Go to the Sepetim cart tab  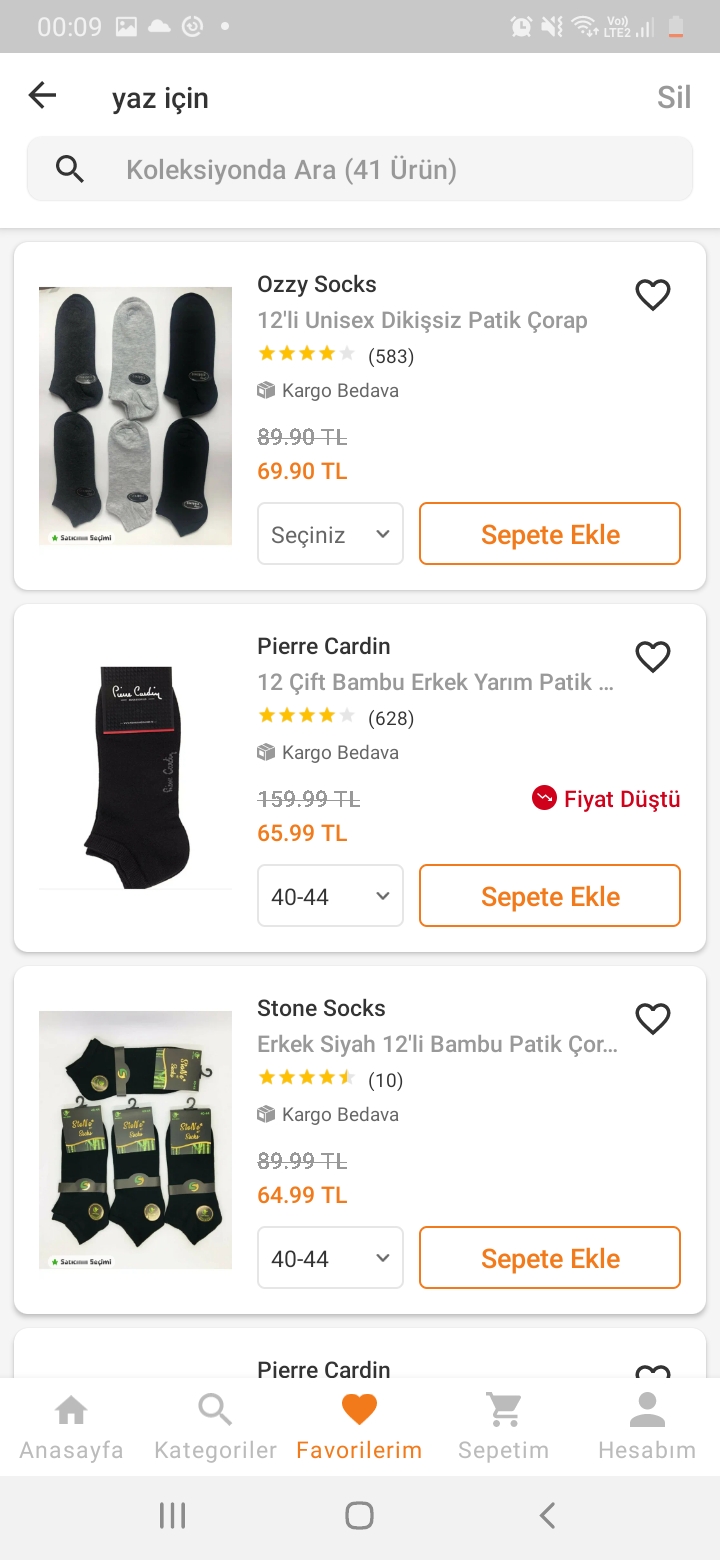tap(503, 1427)
